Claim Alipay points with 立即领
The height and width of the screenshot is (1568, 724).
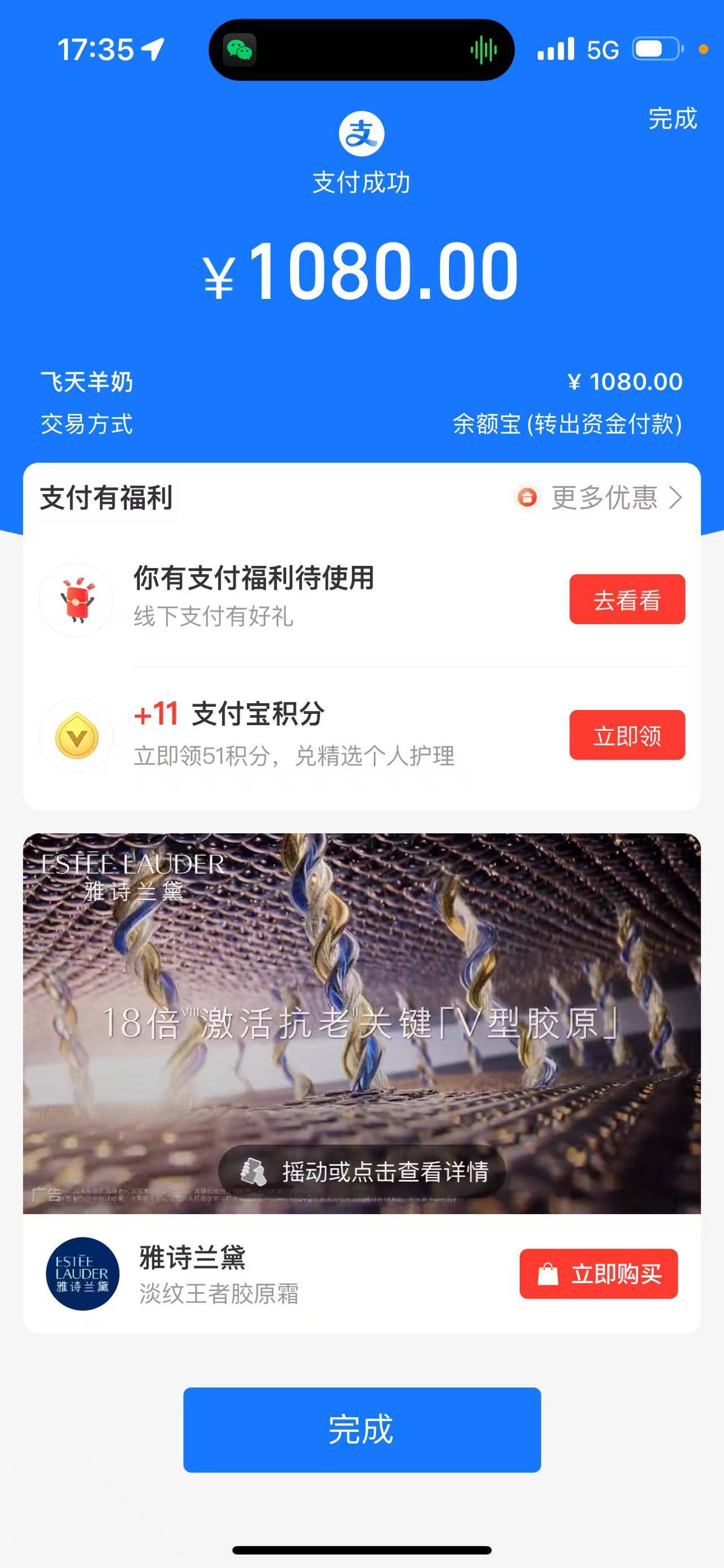pyautogui.click(x=627, y=735)
